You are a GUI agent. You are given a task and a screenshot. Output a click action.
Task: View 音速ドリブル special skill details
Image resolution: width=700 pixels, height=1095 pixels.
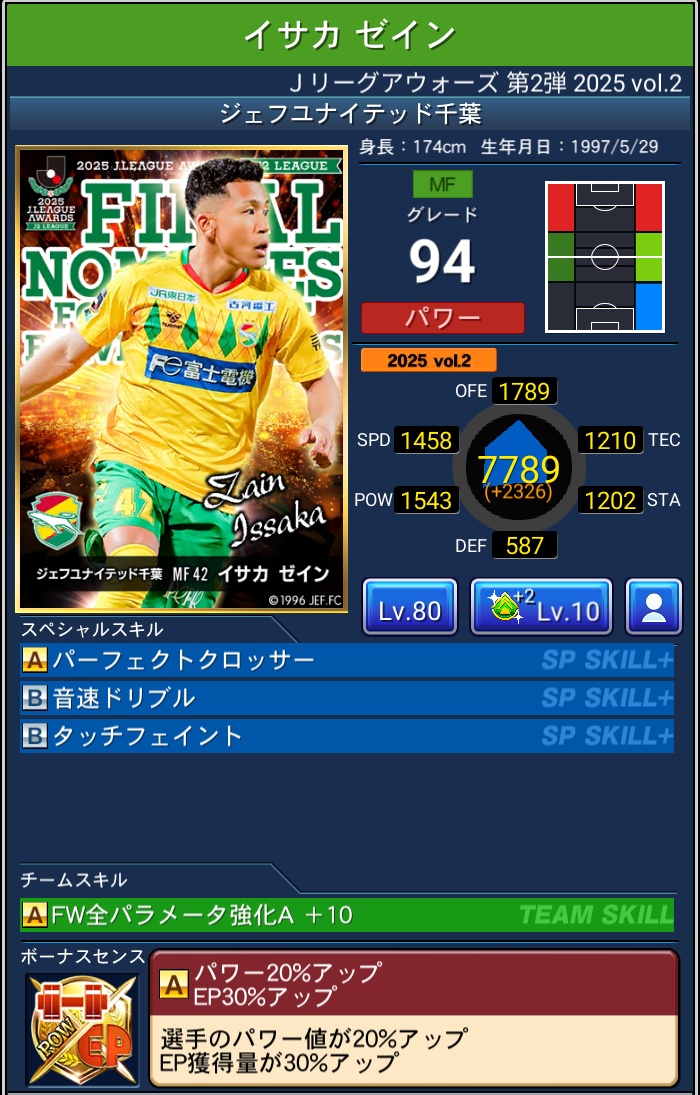pyautogui.click(x=346, y=698)
